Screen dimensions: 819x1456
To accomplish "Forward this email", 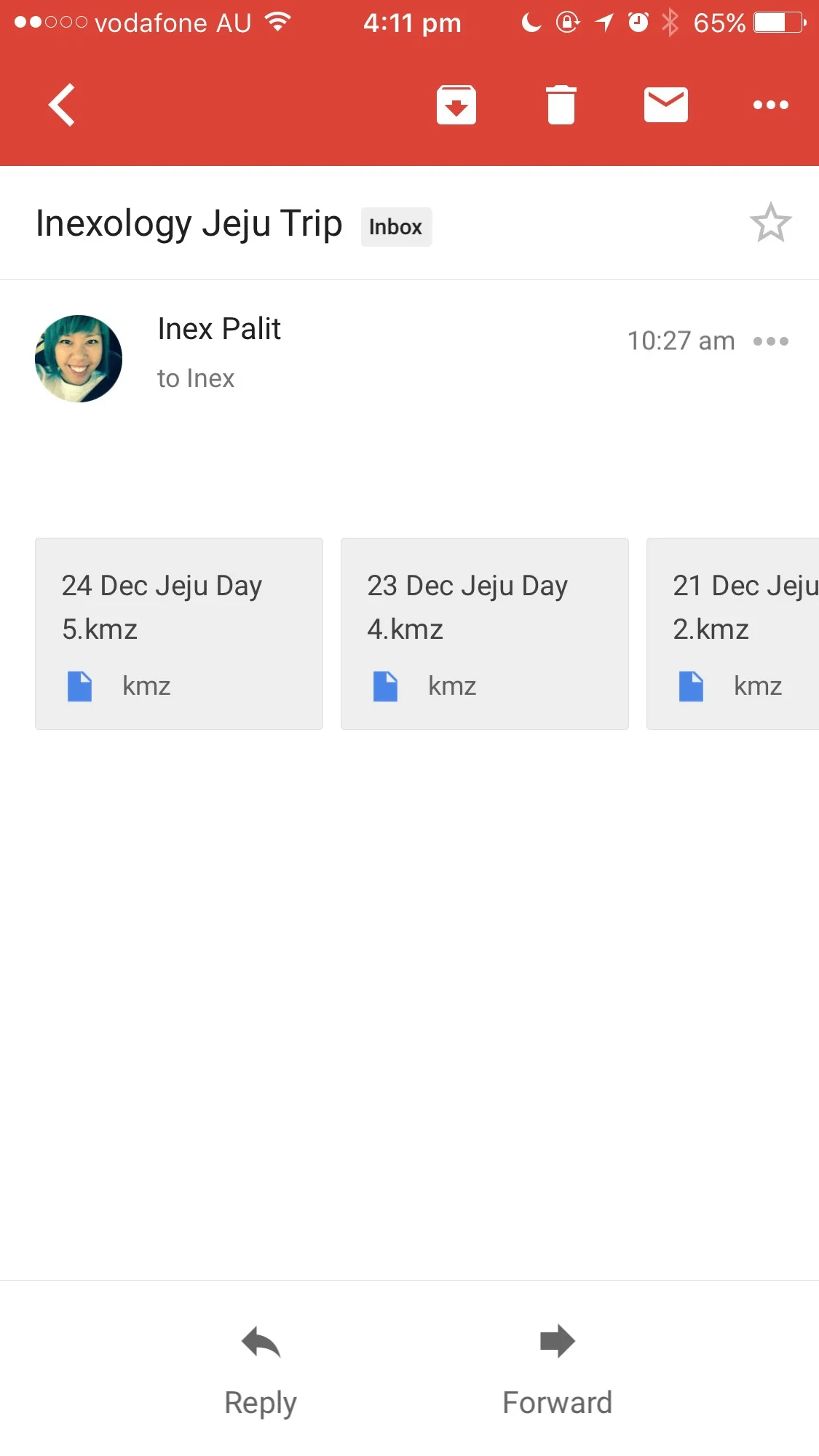I will [558, 1368].
